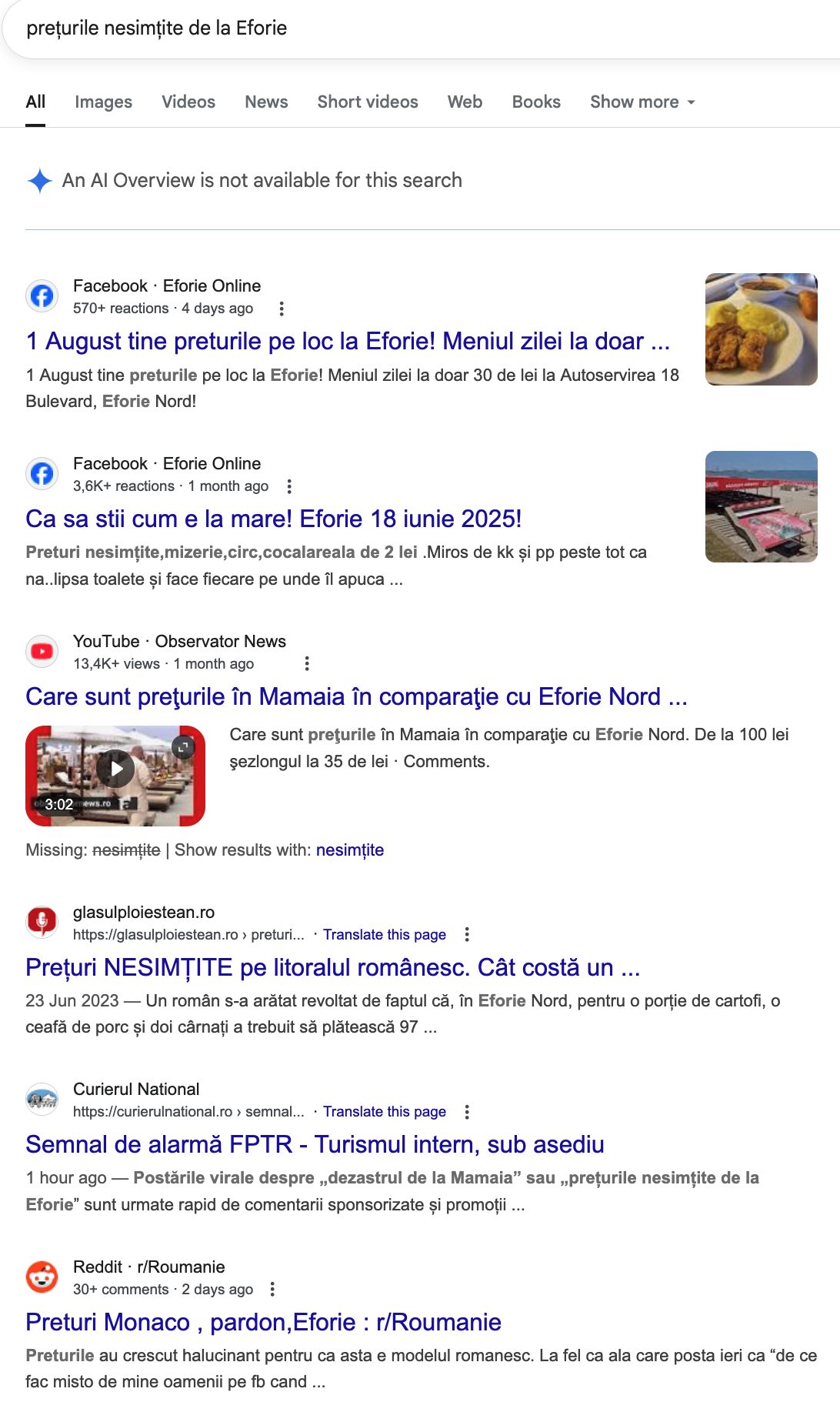Translate the Curierul National page

(x=385, y=1111)
